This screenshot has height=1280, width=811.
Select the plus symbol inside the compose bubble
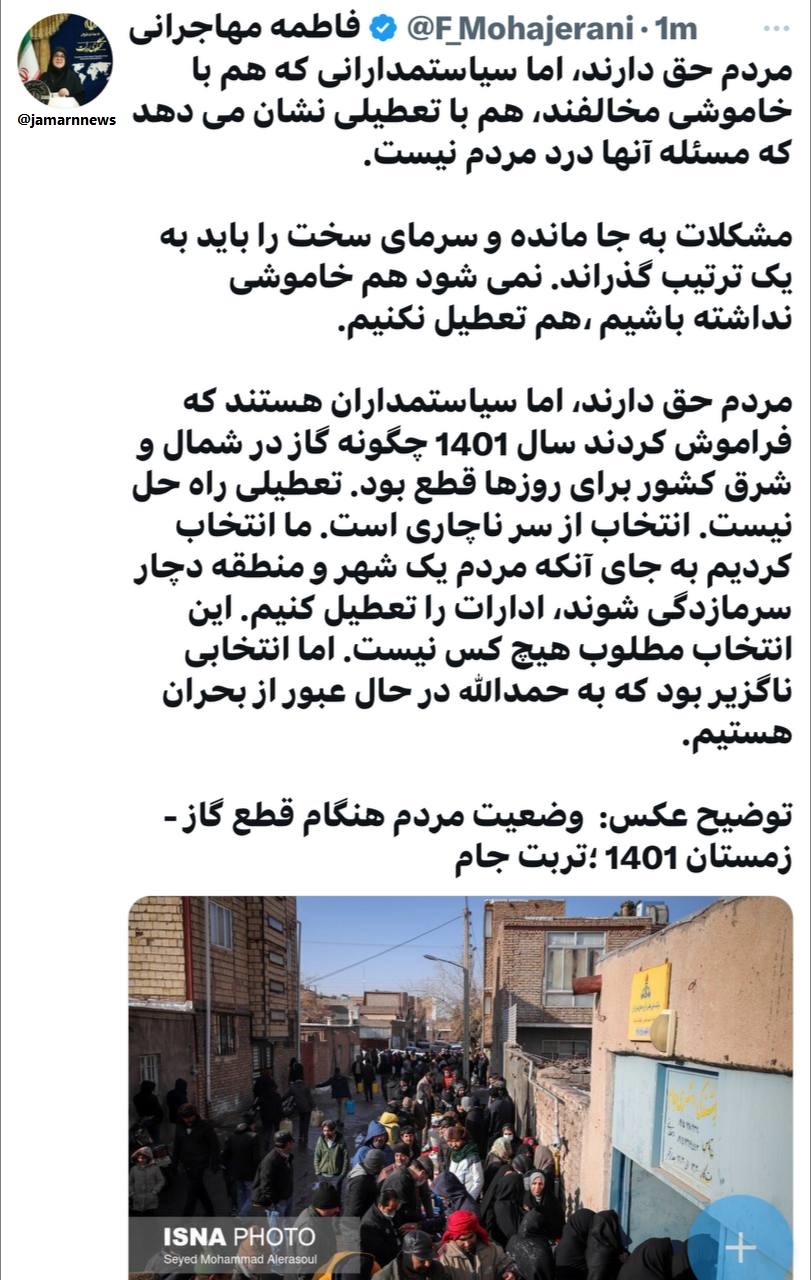(740, 1245)
